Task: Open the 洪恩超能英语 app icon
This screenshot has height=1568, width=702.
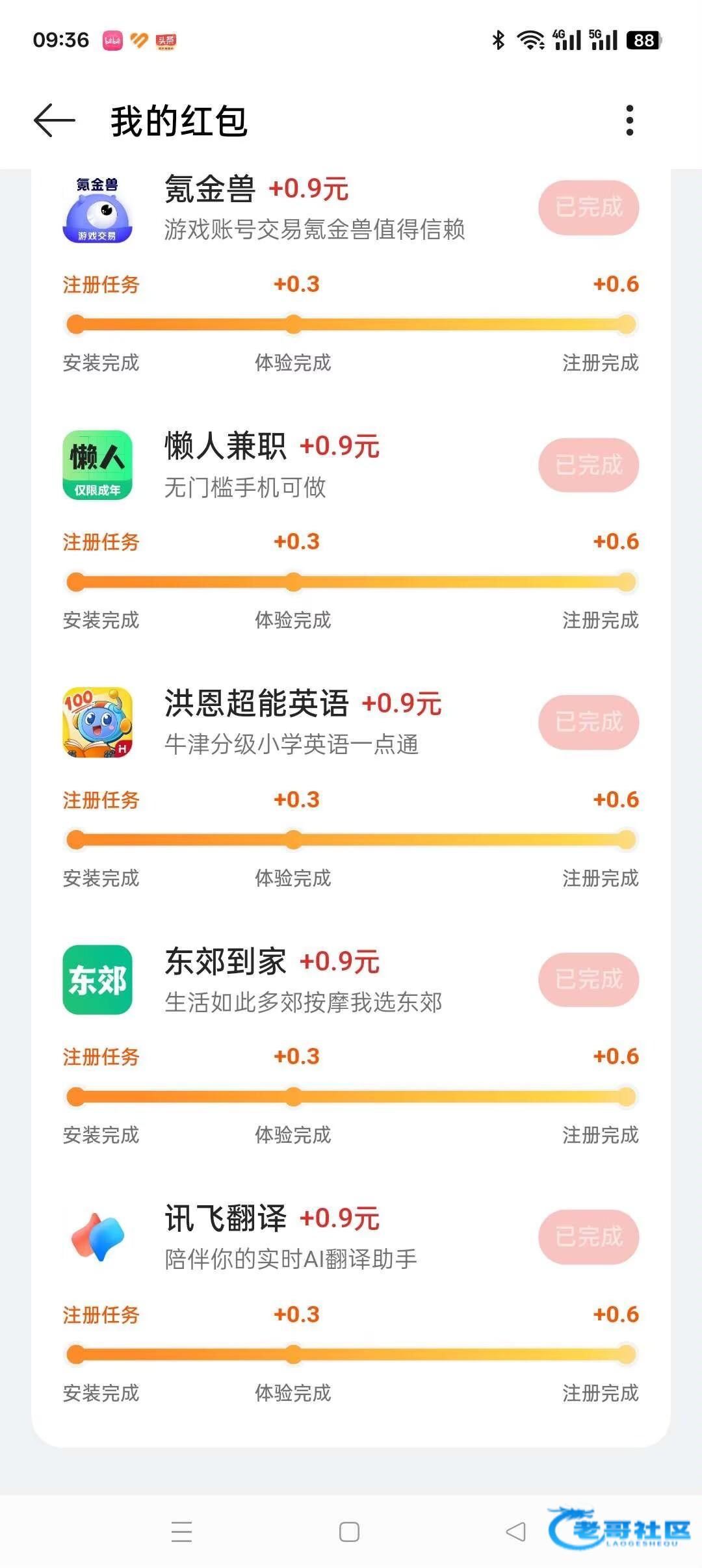Action: (x=97, y=722)
